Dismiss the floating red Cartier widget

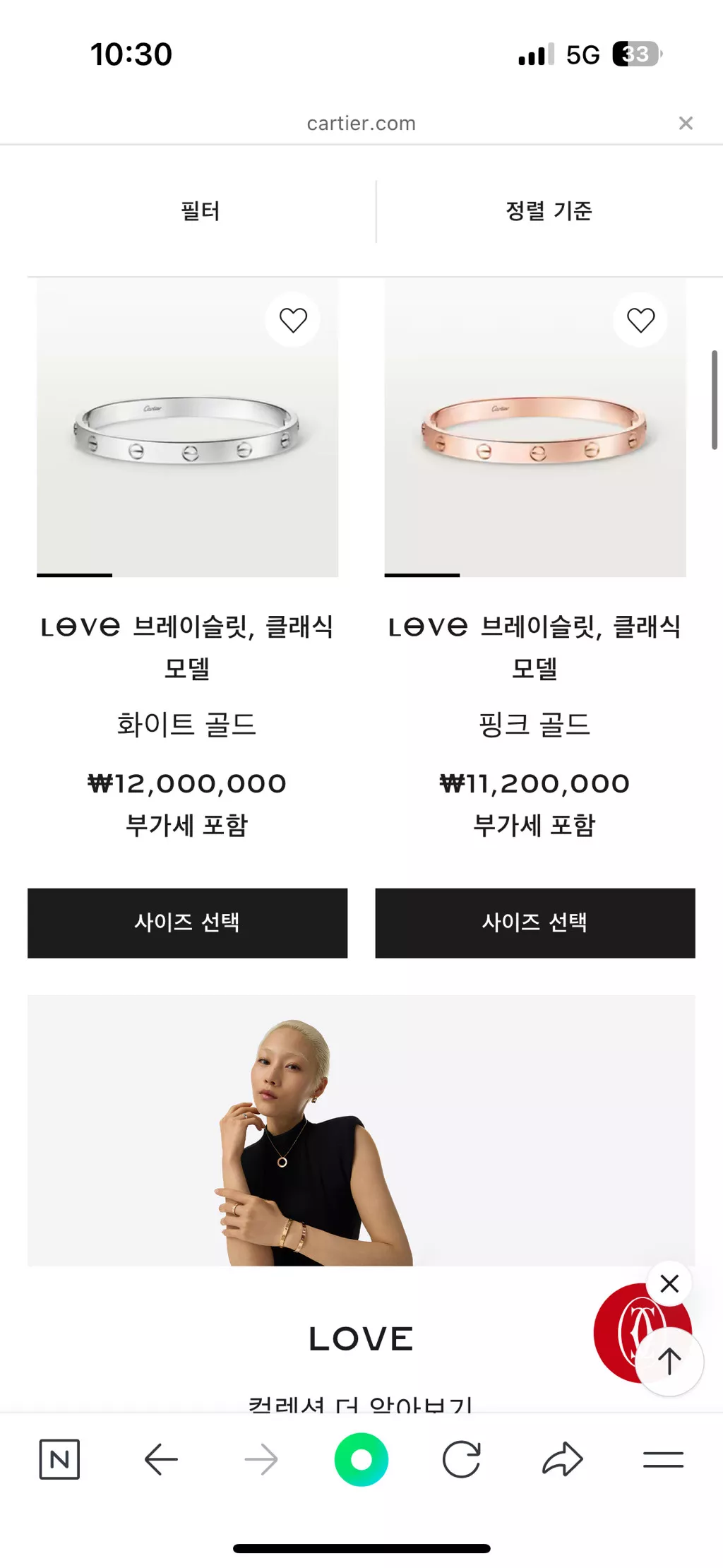click(x=669, y=1283)
